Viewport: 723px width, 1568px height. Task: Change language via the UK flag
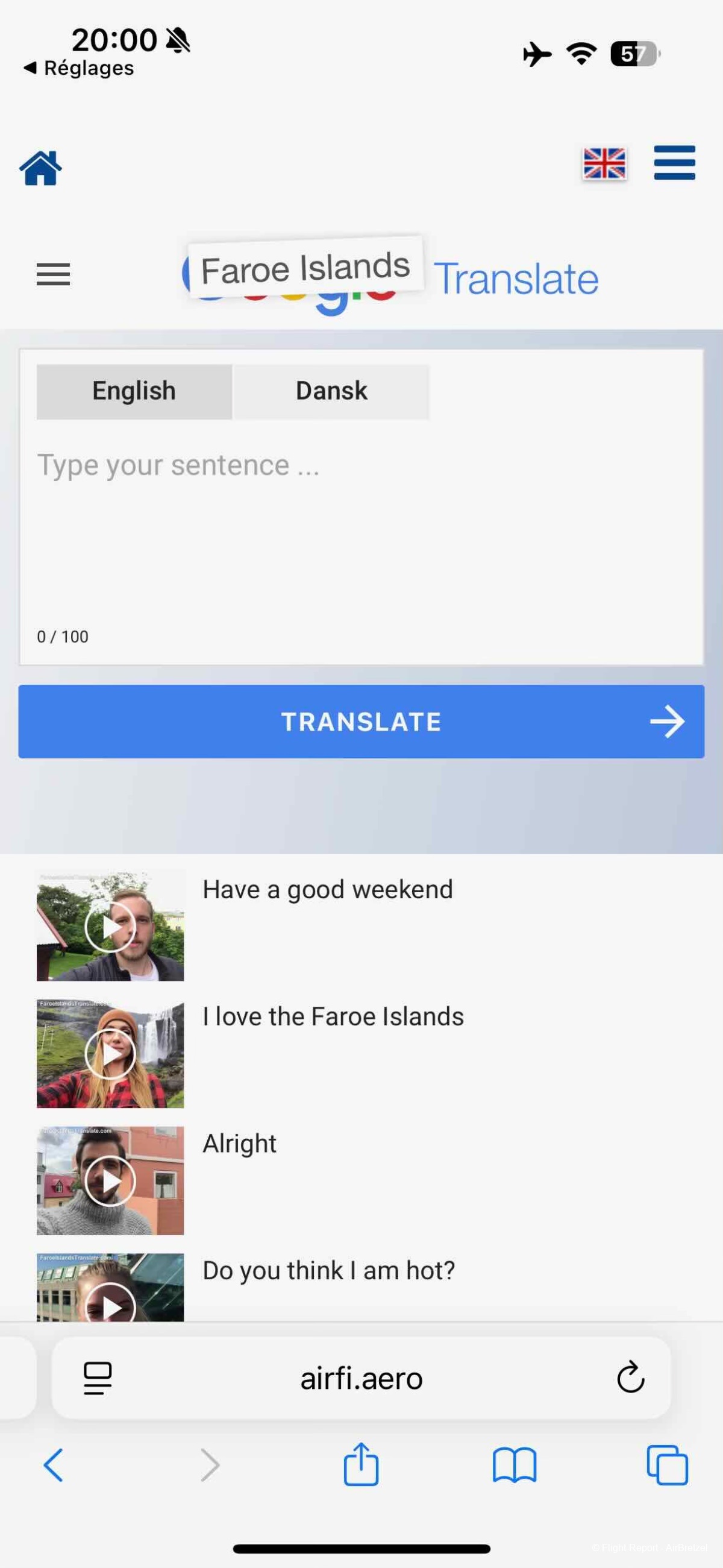pyautogui.click(x=604, y=164)
